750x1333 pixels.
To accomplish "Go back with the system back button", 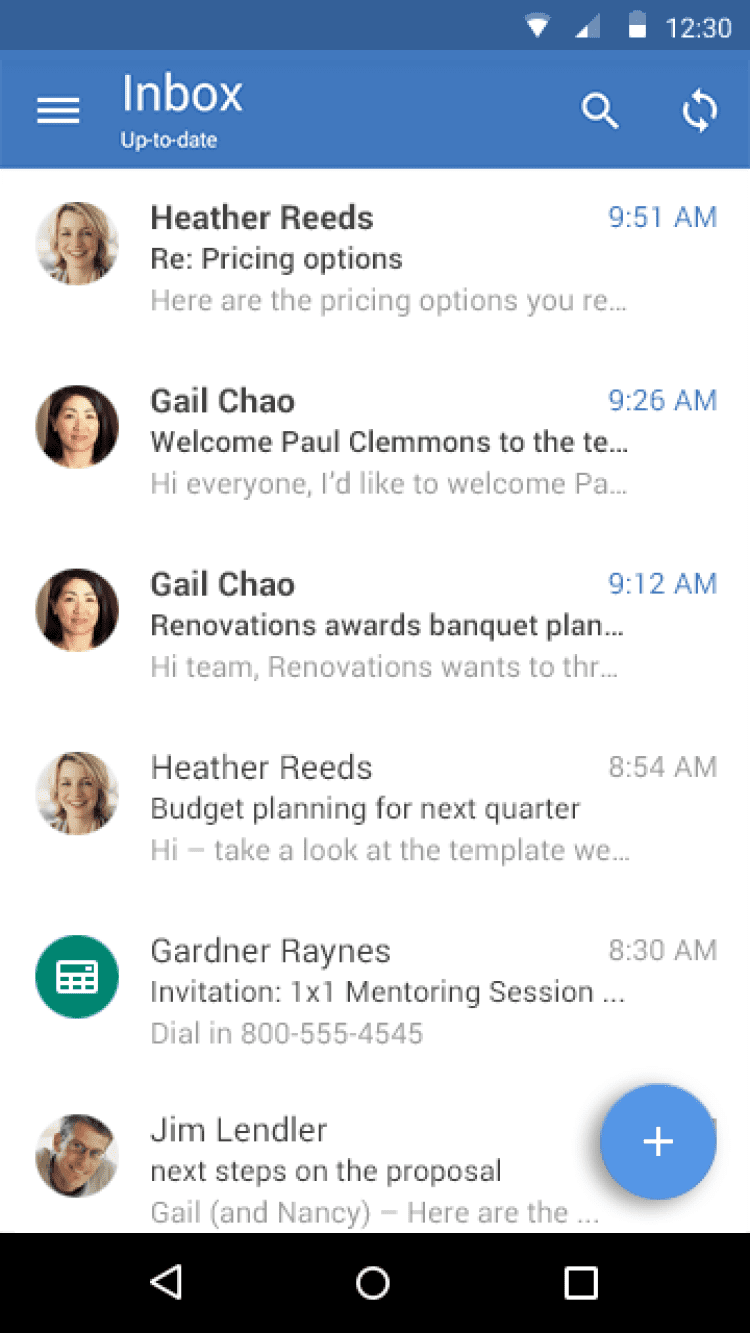I will tap(166, 1282).
